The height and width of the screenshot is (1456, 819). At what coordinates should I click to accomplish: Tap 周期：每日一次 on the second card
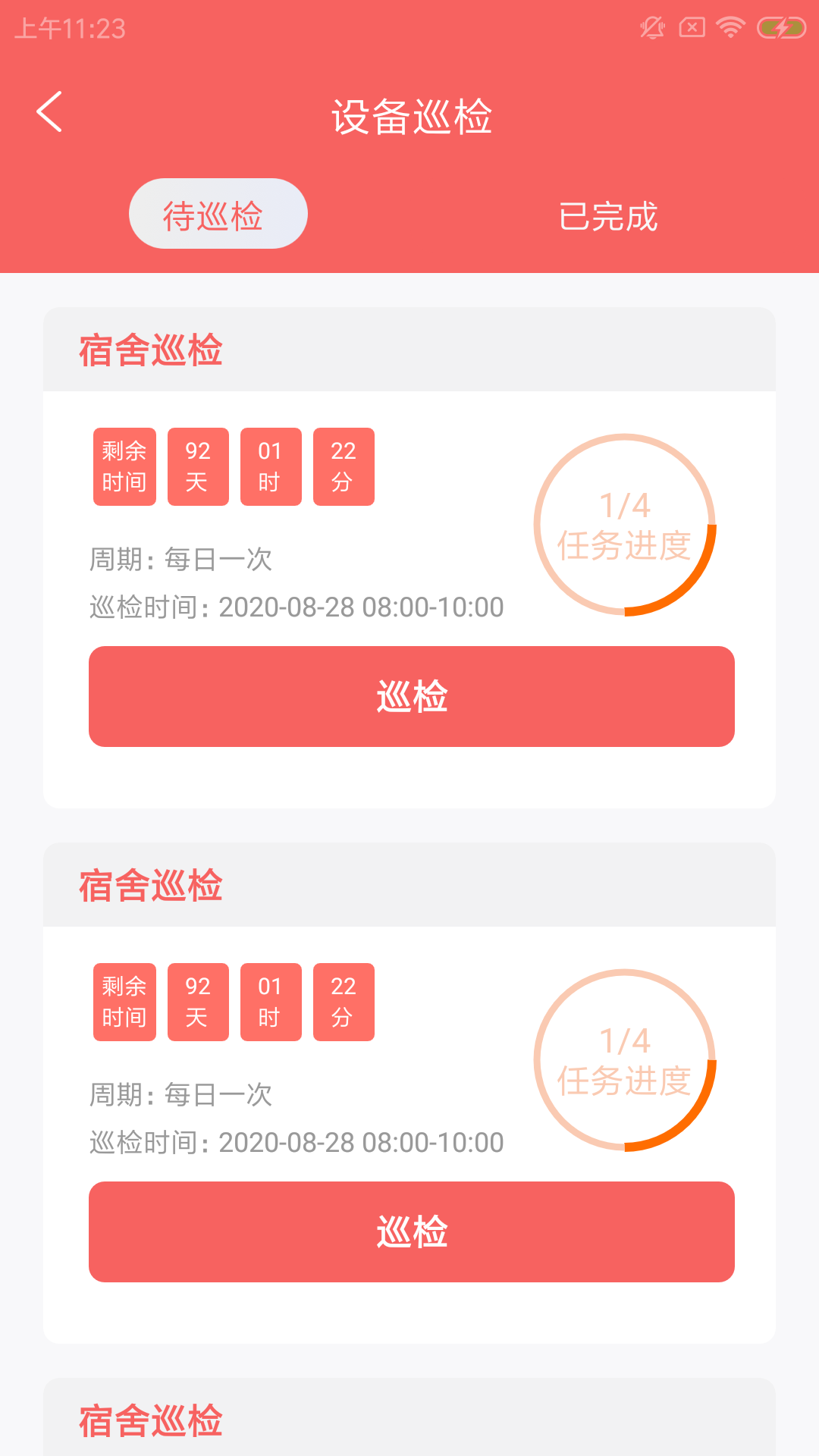tap(184, 1094)
